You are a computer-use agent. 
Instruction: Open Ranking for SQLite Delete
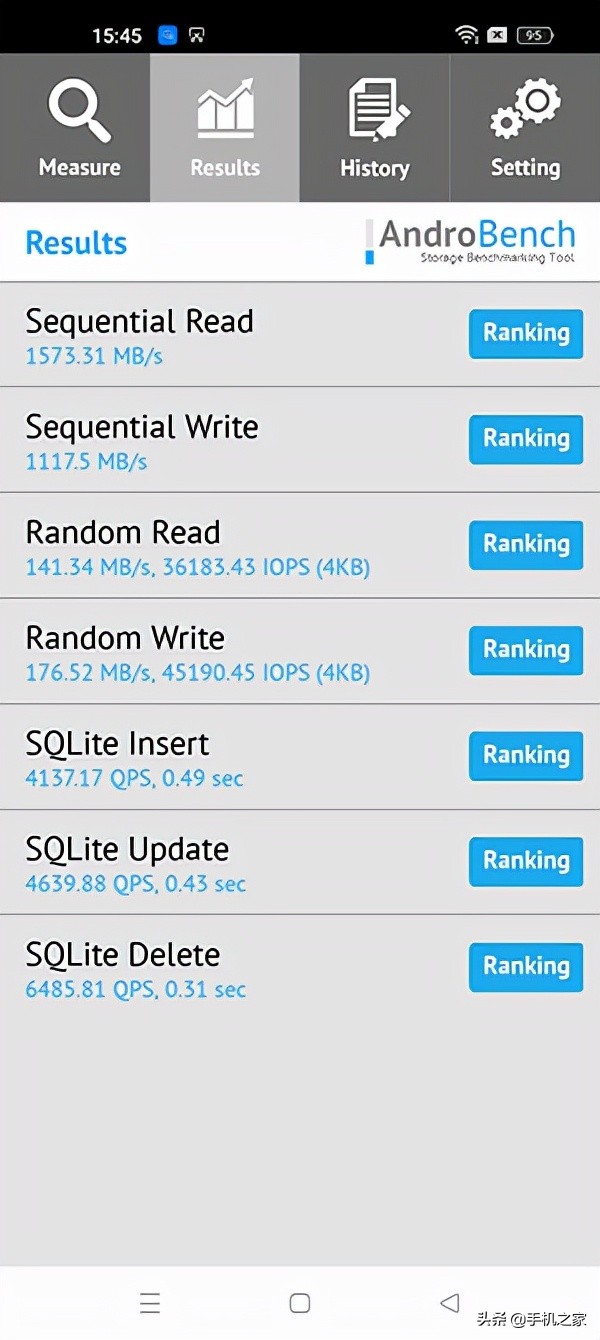526,966
